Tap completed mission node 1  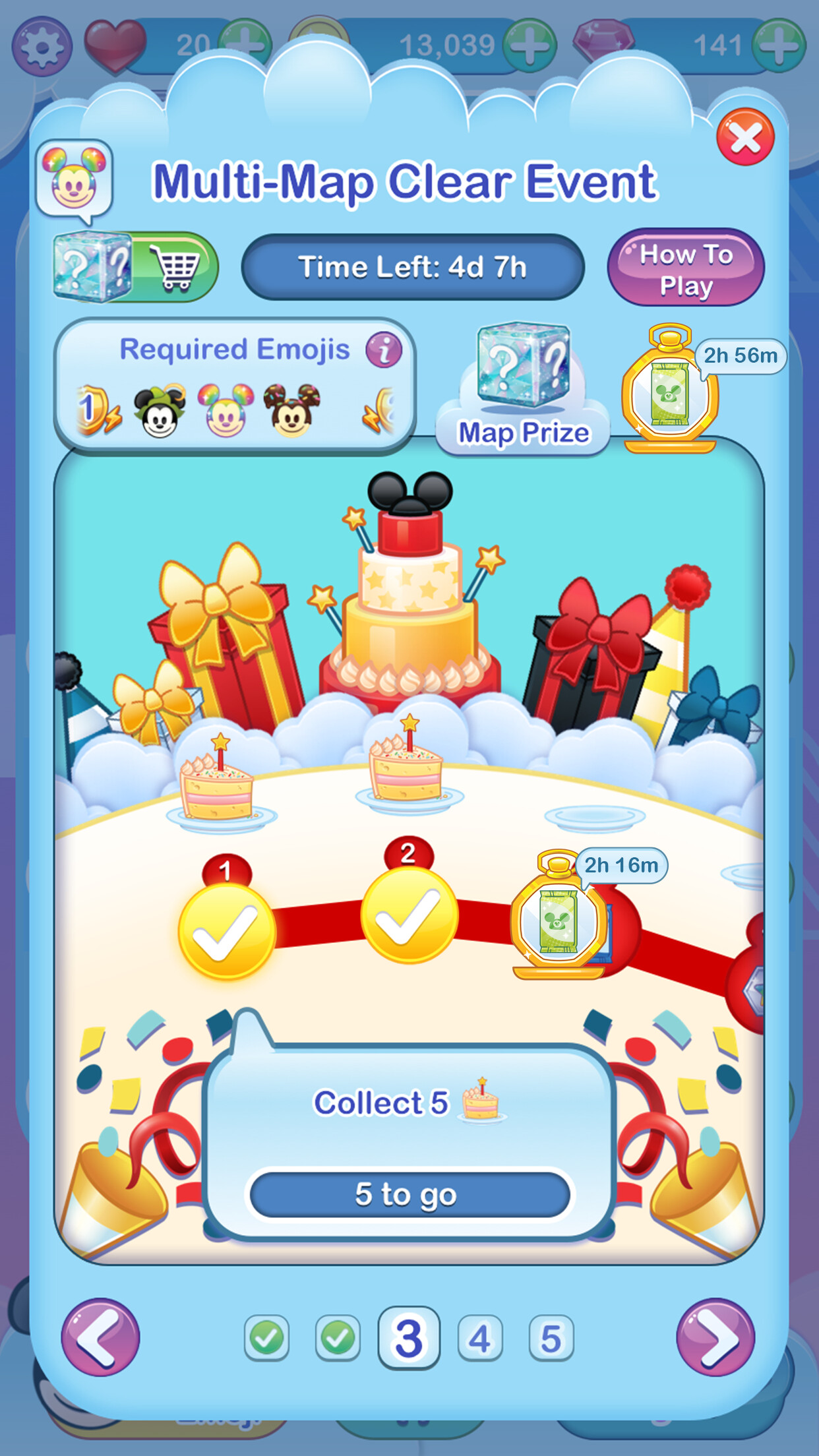(227, 930)
